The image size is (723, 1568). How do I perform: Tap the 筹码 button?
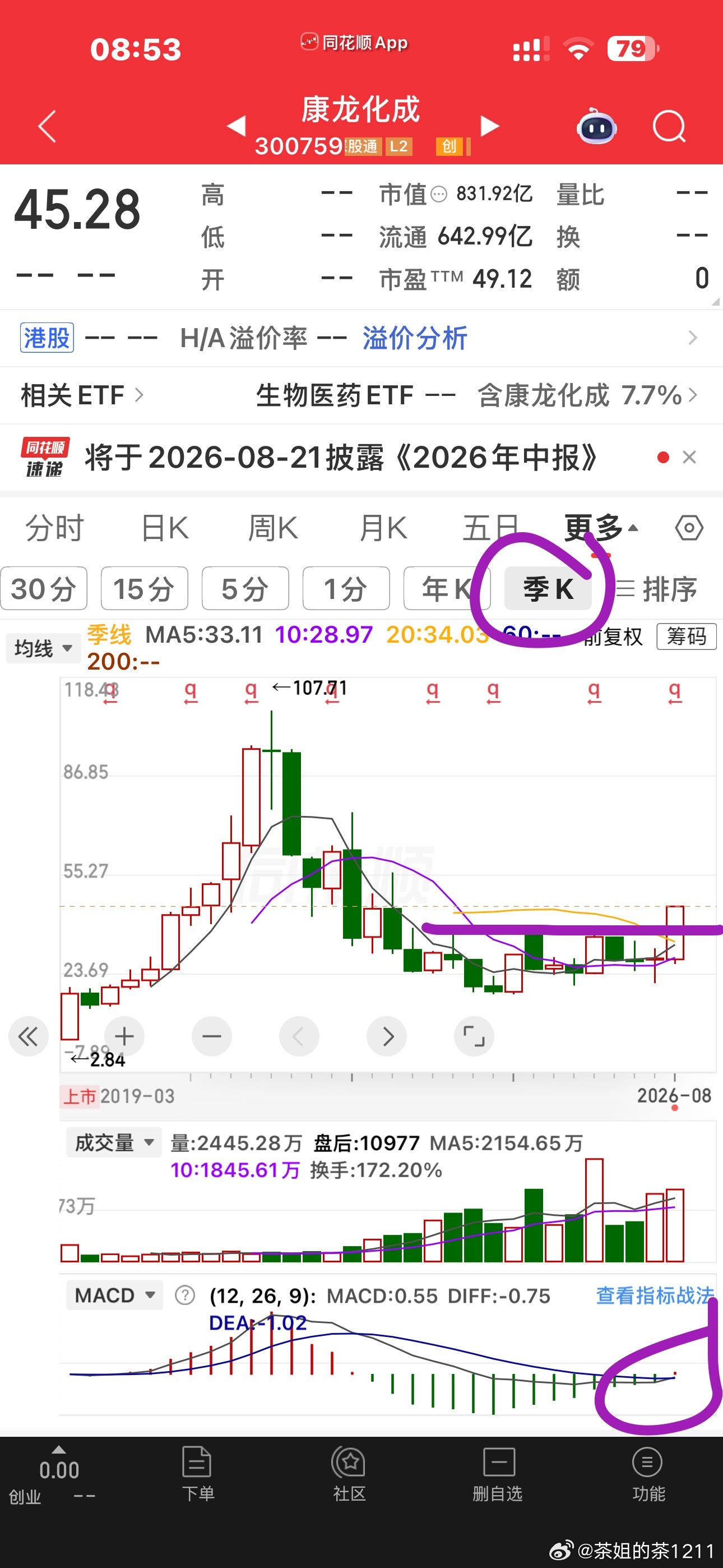pos(687,636)
